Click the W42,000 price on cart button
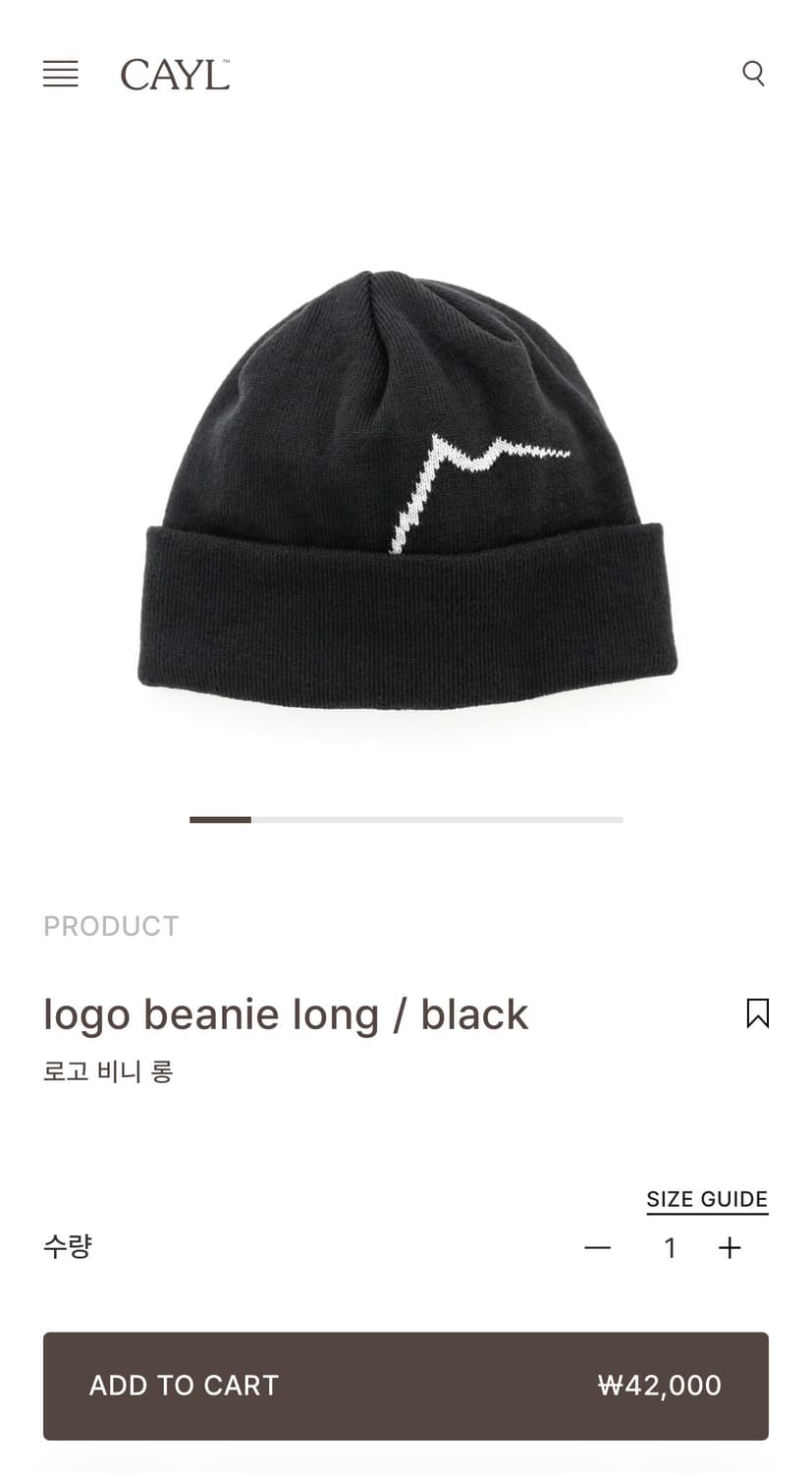 (661, 1386)
